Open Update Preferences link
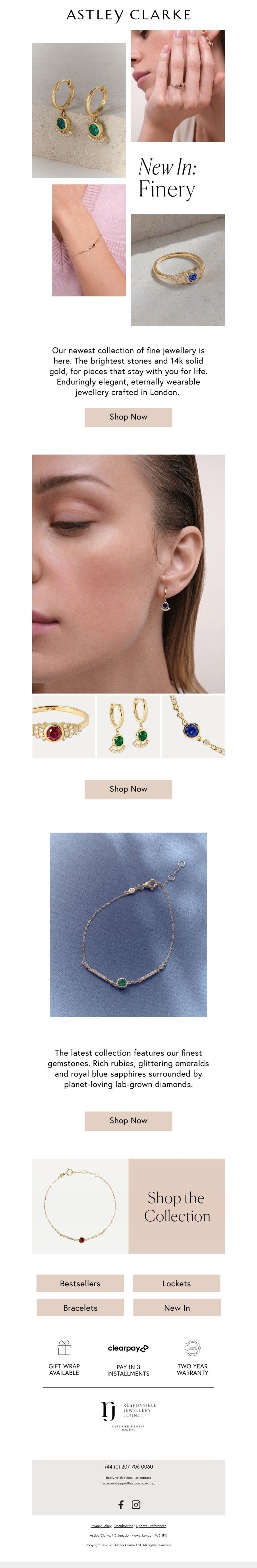This screenshot has width=257, height=1568. pyautogui.click(x=151, y=1526)
